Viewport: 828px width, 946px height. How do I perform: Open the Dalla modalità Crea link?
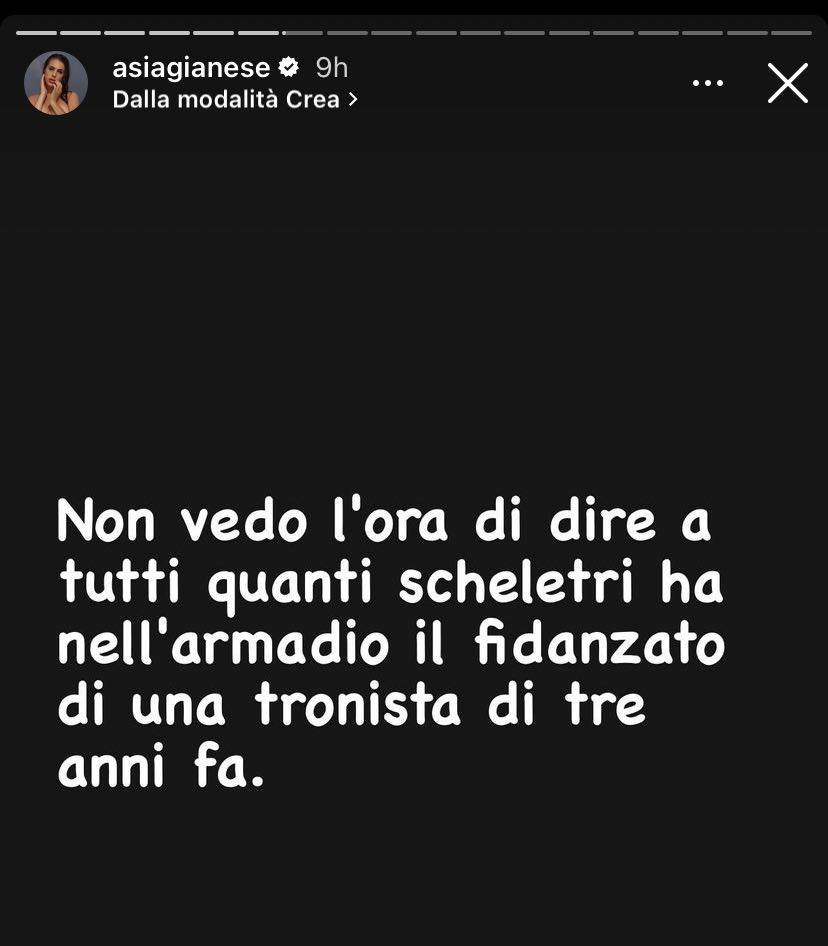point(234,100)
